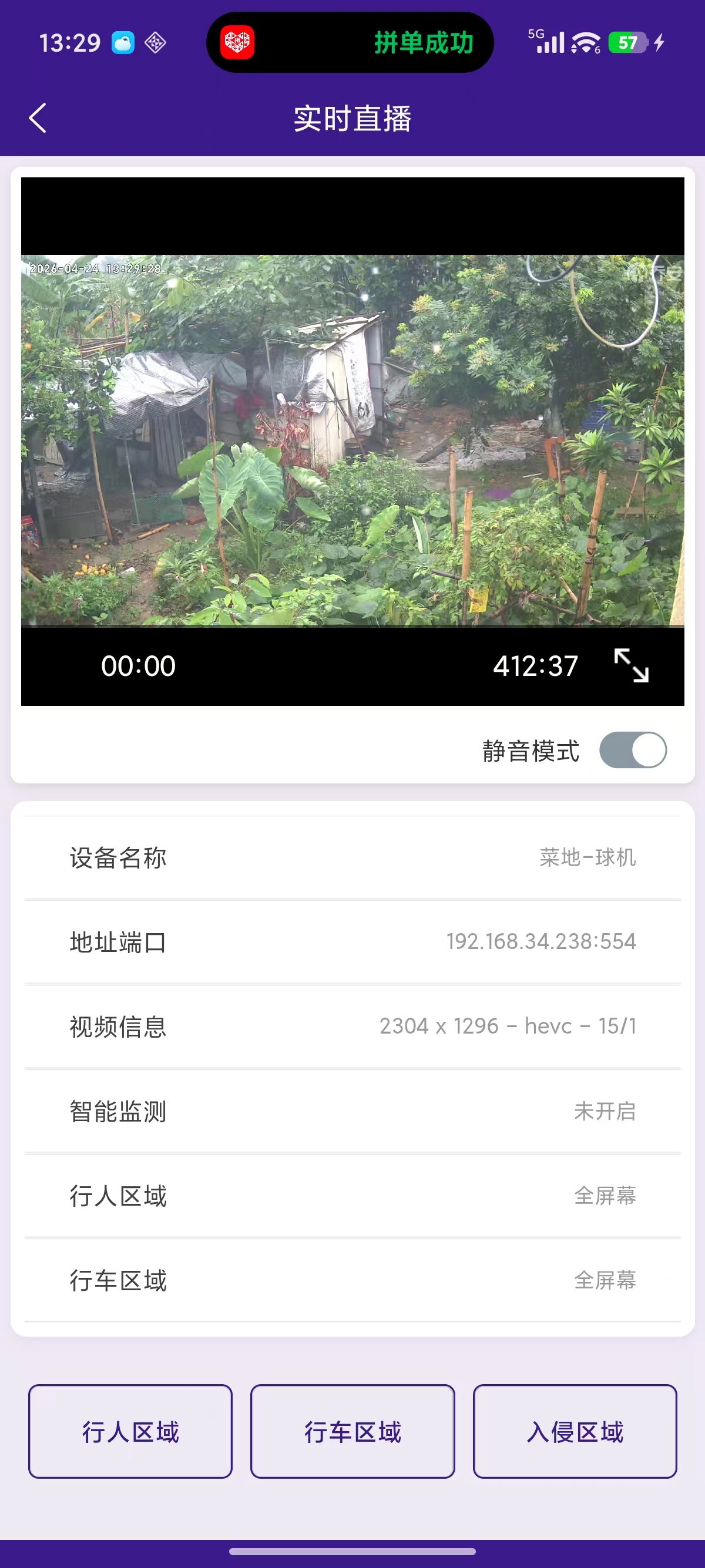Open the 行车区域 setting showing 全屏幕
The image size is (705, 1568).
352,1281
